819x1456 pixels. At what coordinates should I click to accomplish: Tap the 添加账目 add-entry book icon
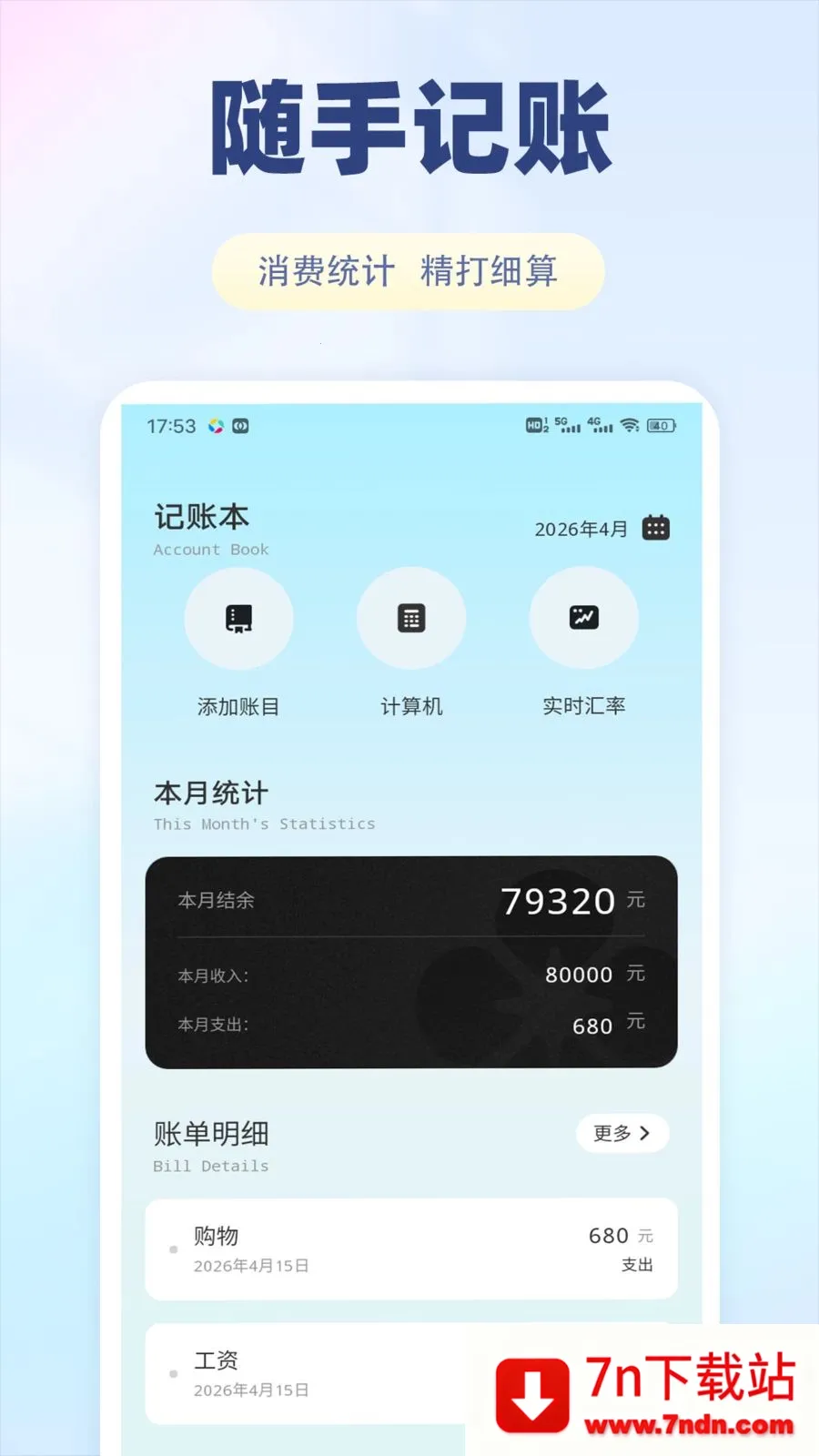[238, 617]
